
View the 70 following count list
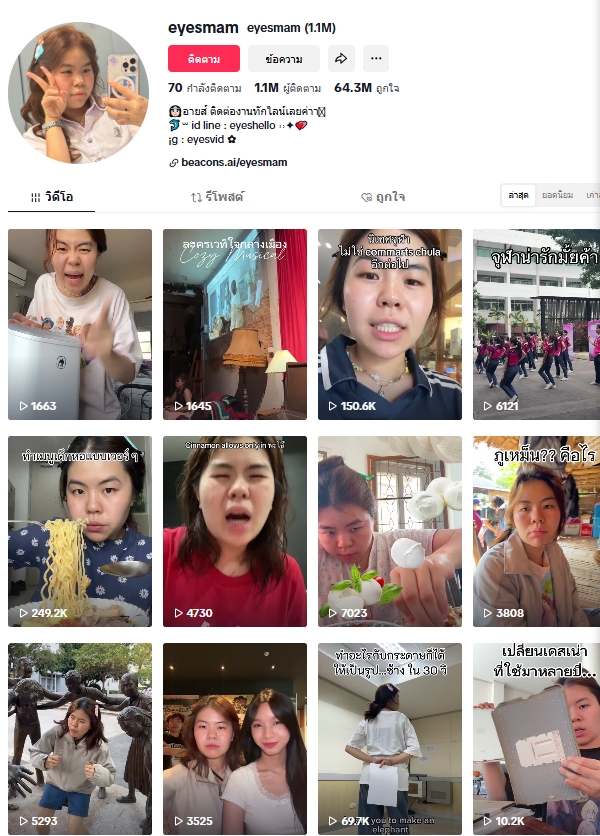click(204, 88)
